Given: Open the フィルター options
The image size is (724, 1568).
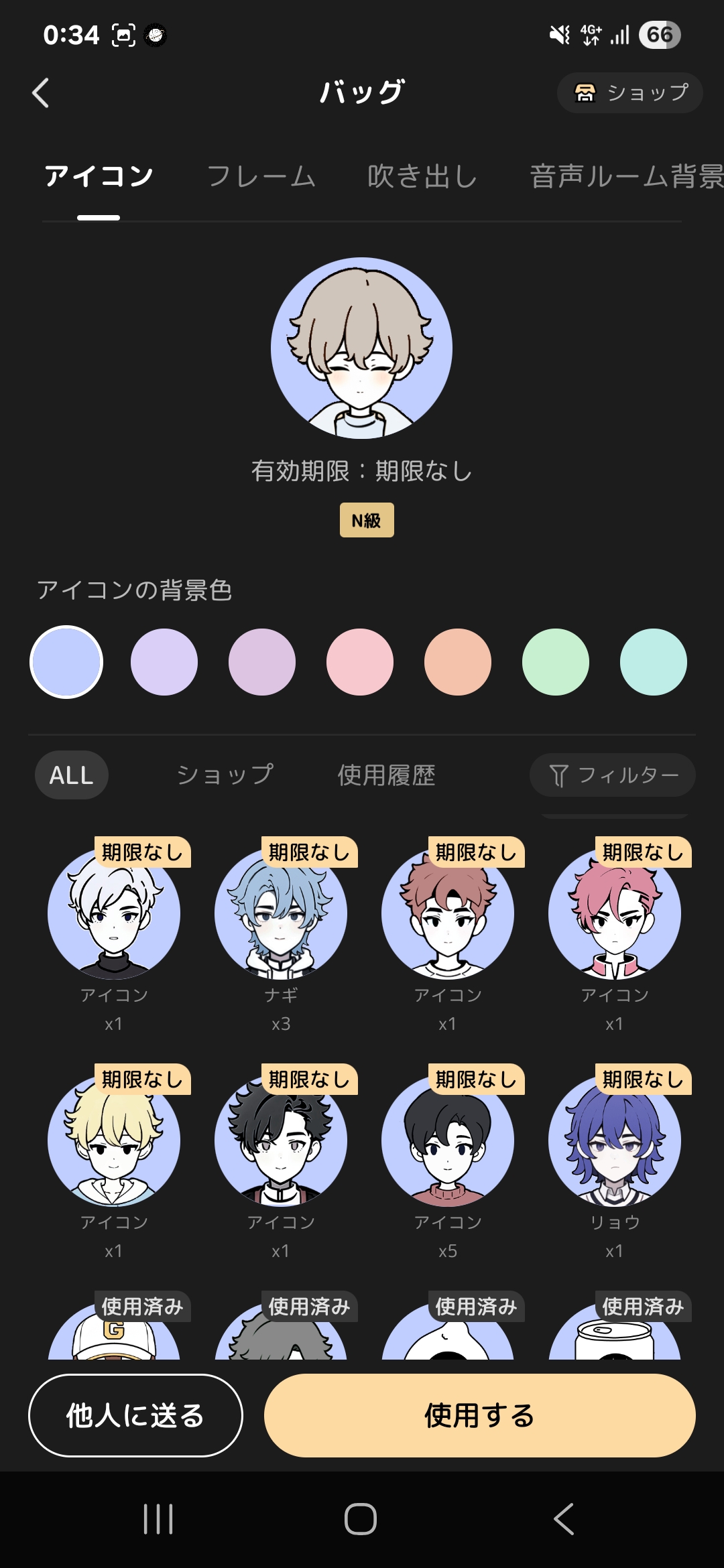Looking at the screenshot, I should 613,775.
